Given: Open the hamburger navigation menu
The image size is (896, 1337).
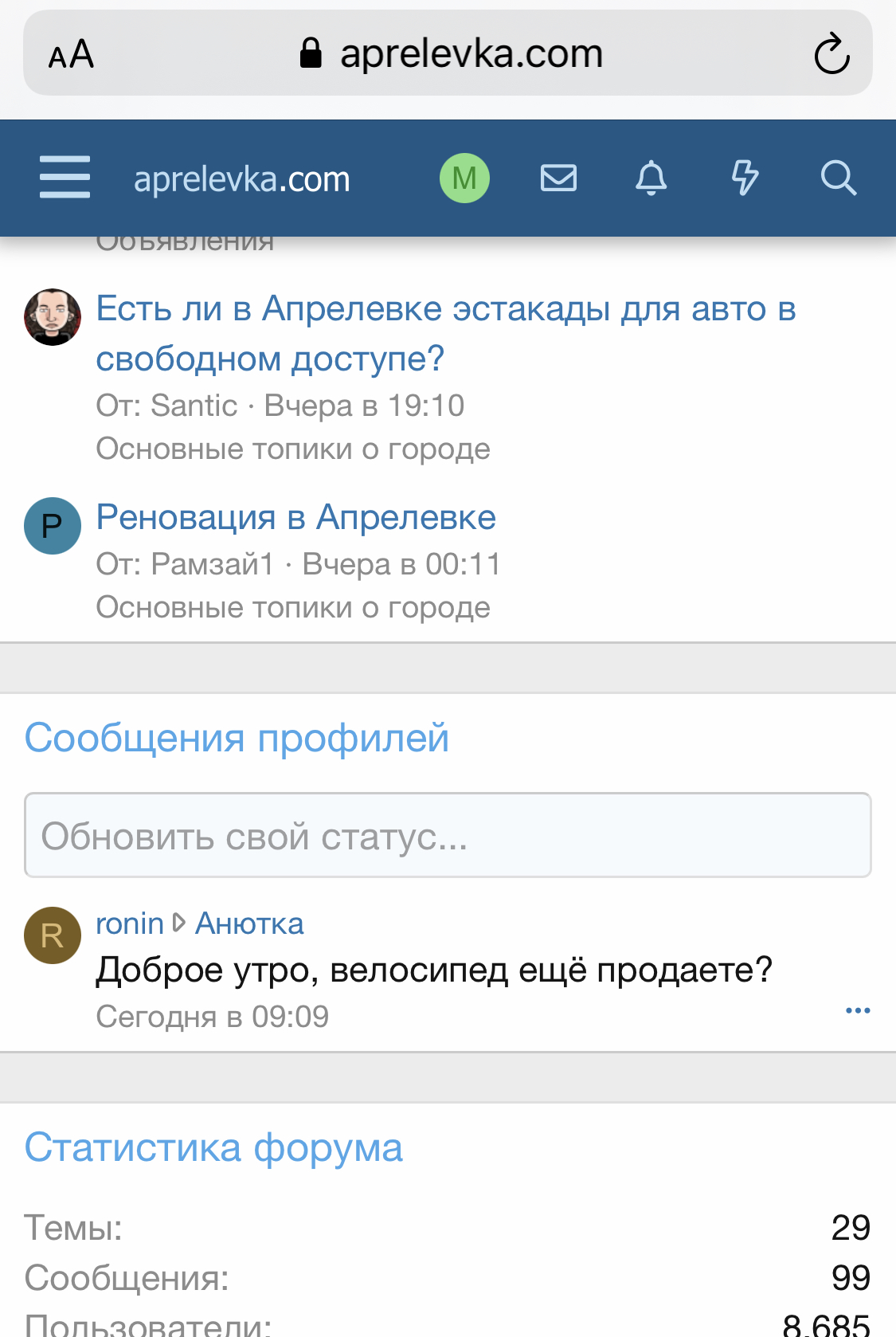Looking at the screenshot, I should pos(65,177).
